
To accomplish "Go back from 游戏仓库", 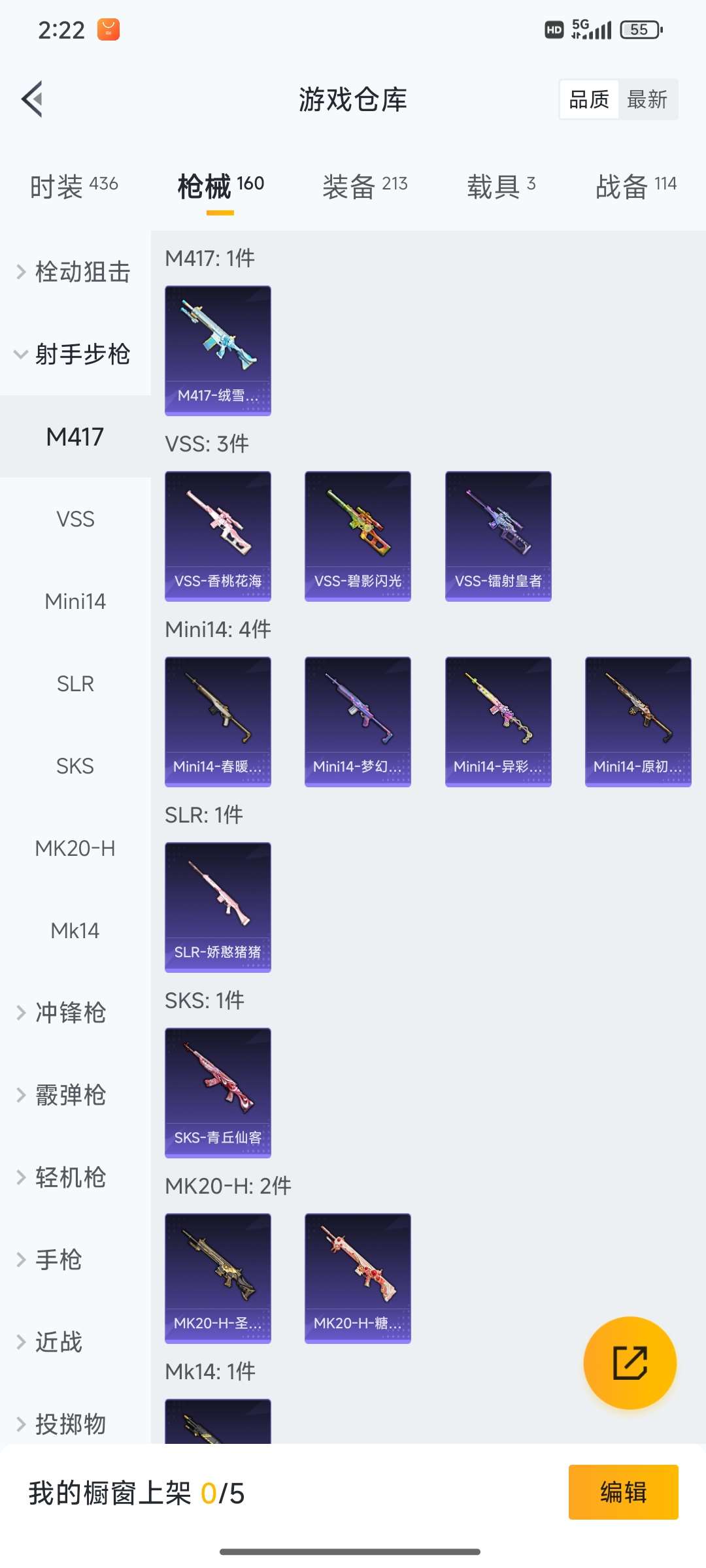I will [x=33, y=99].
